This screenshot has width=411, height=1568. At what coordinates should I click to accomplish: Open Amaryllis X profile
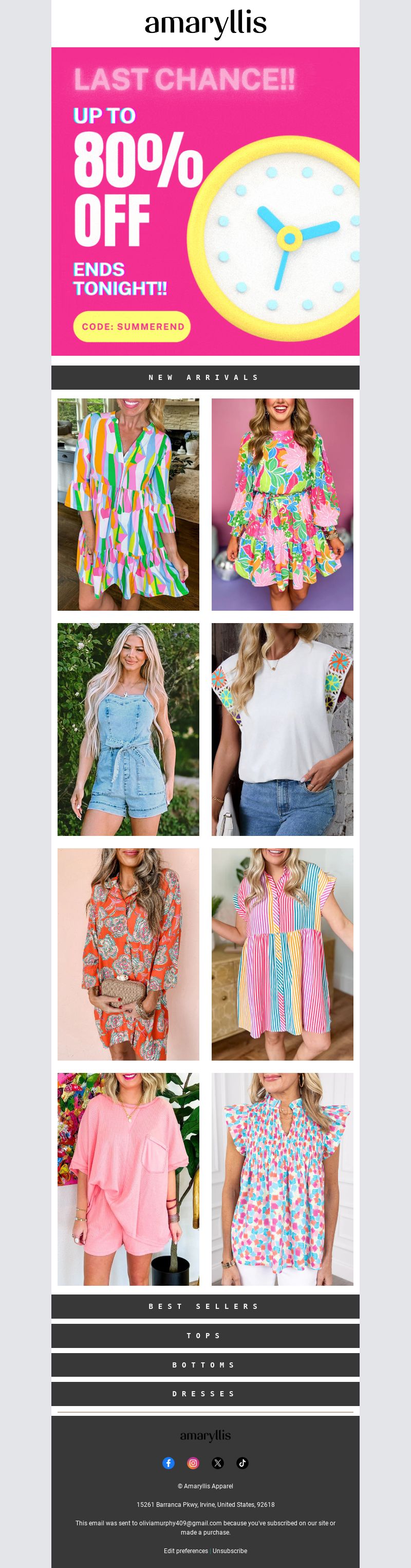point(218,1463)
